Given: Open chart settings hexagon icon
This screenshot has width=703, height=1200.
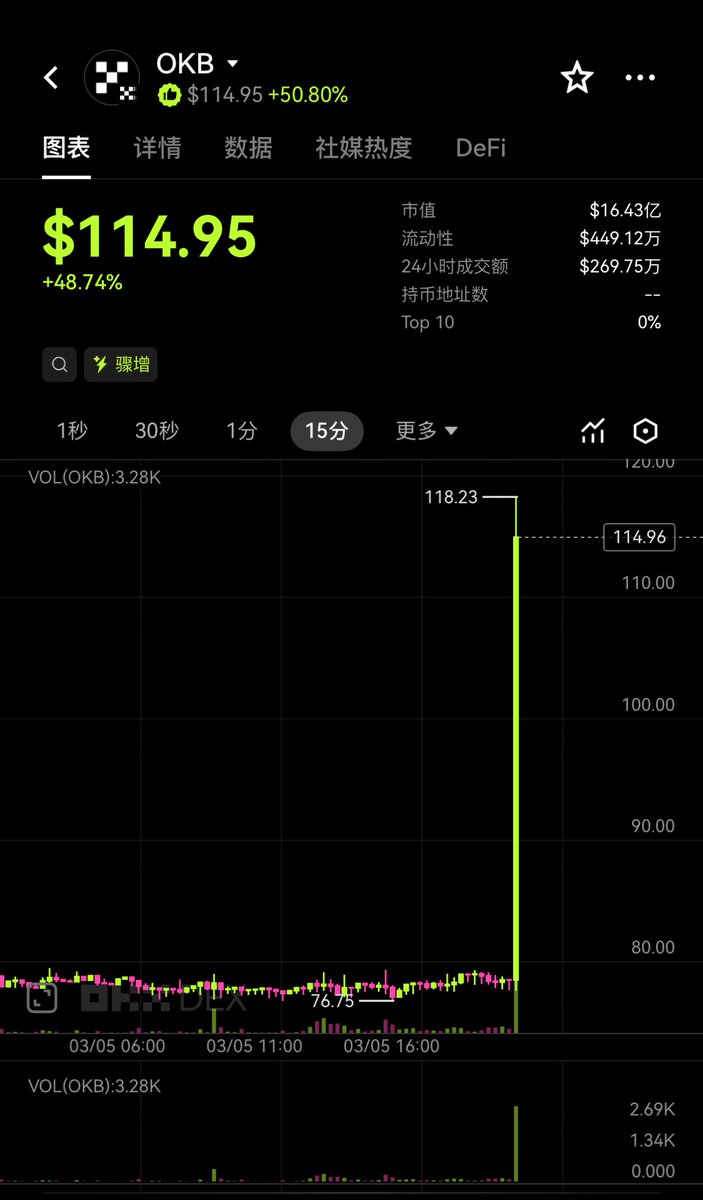Looking at the screenshot, I should coord(646,431).
